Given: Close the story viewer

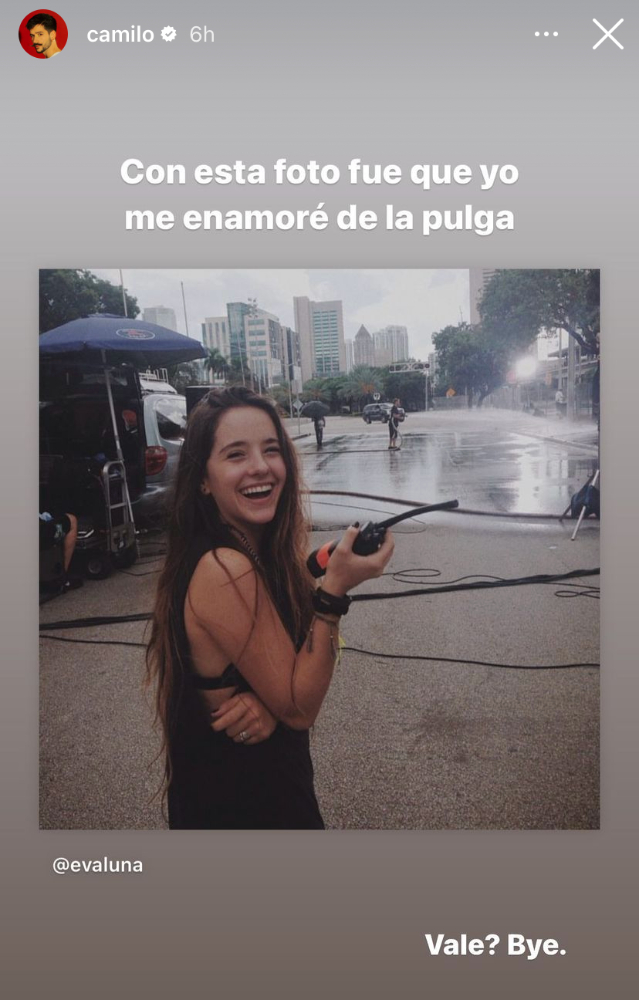Looking at the screenshot, I should tap(607, 34).
